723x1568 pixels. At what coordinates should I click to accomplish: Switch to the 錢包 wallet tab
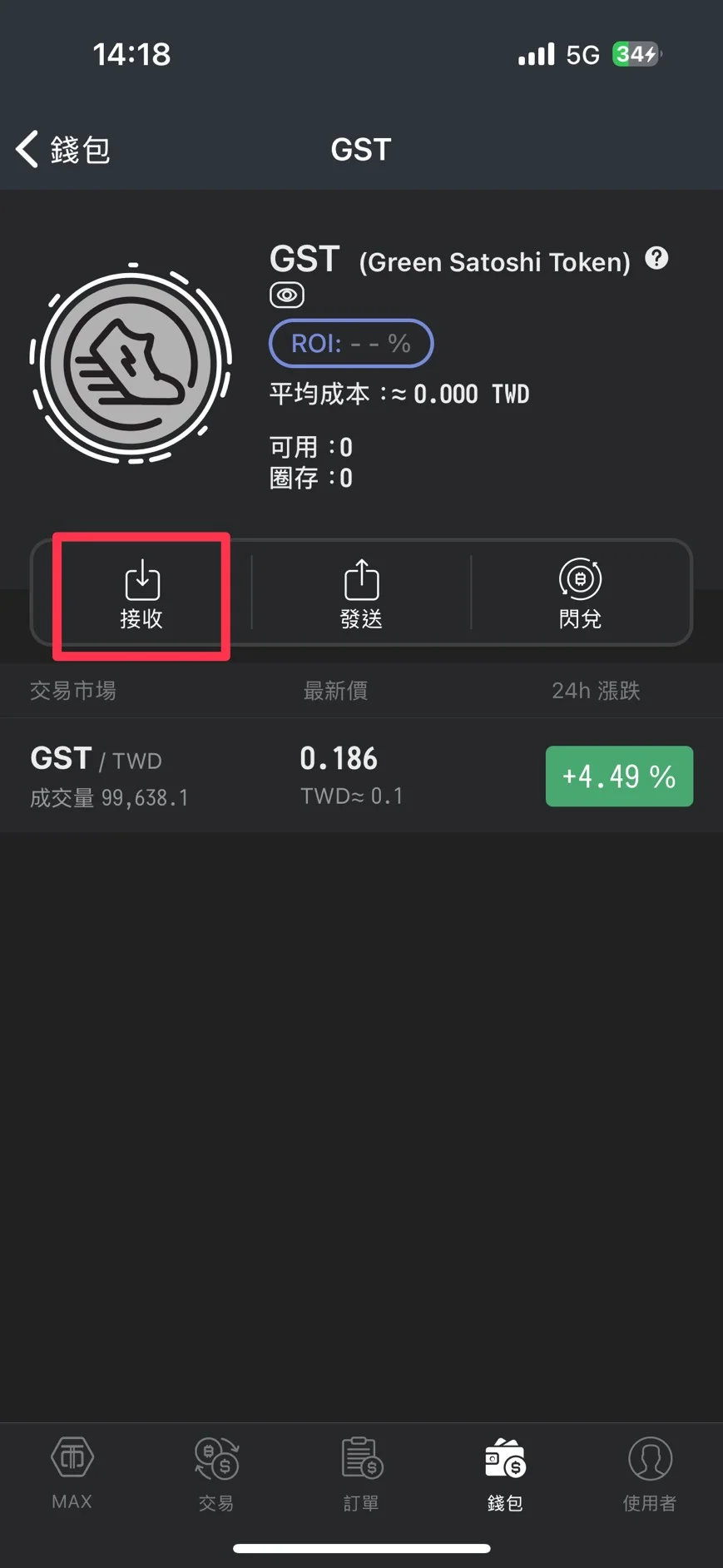coord(505,1473)
